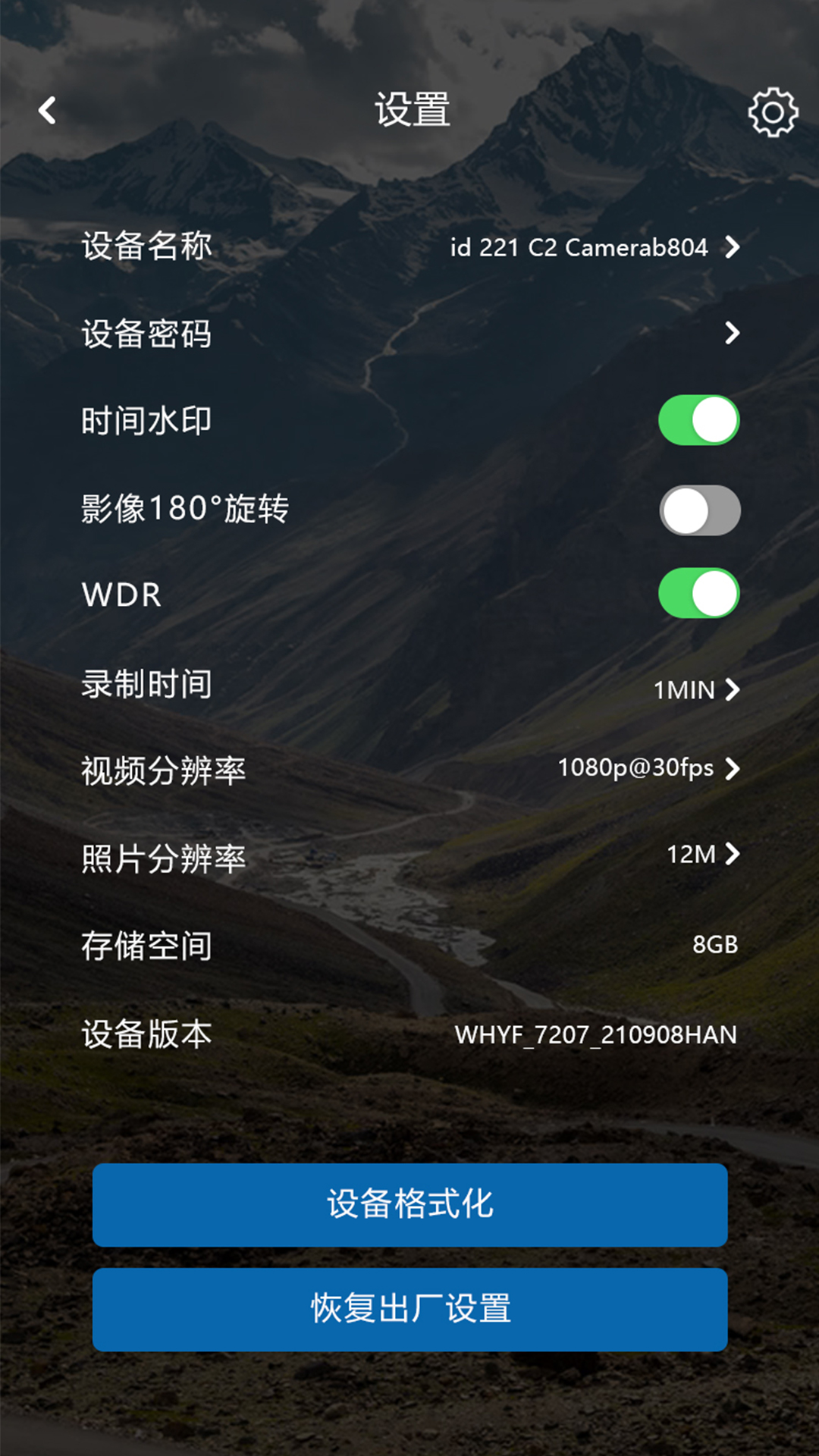This screenshot has width=819, height=1456.
Task: Open the 设备名称 device name row
Action: point(409,247)
